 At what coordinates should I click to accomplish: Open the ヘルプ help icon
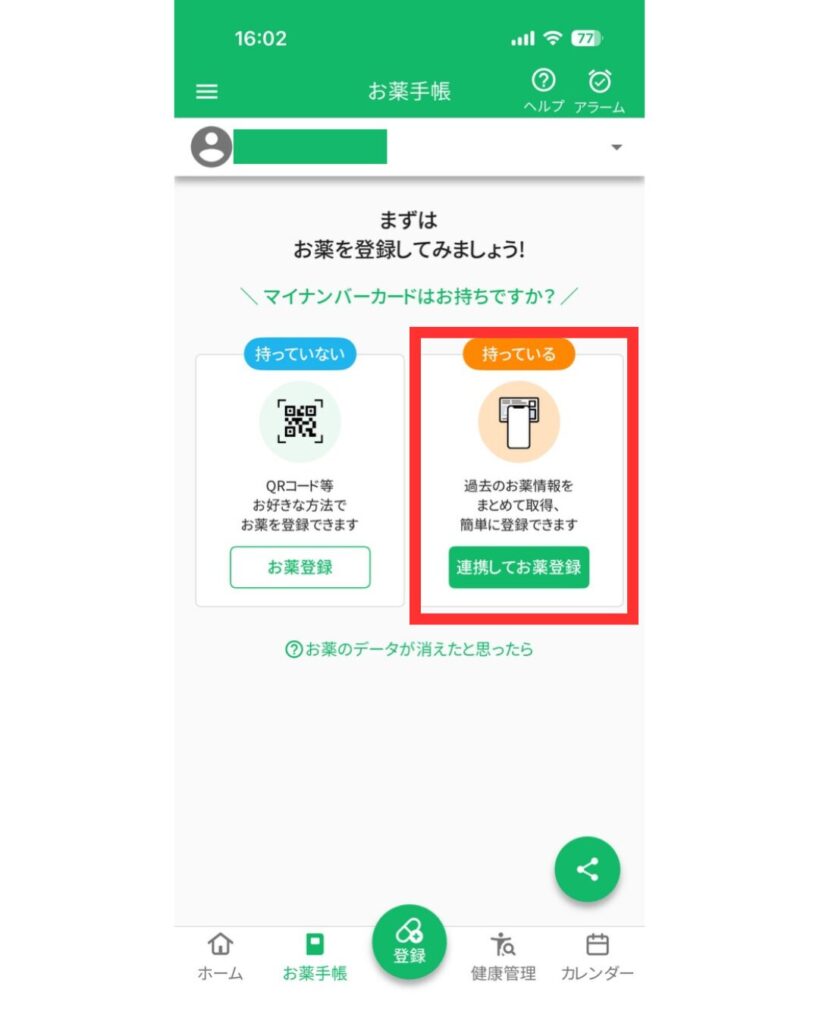point(543,90)
